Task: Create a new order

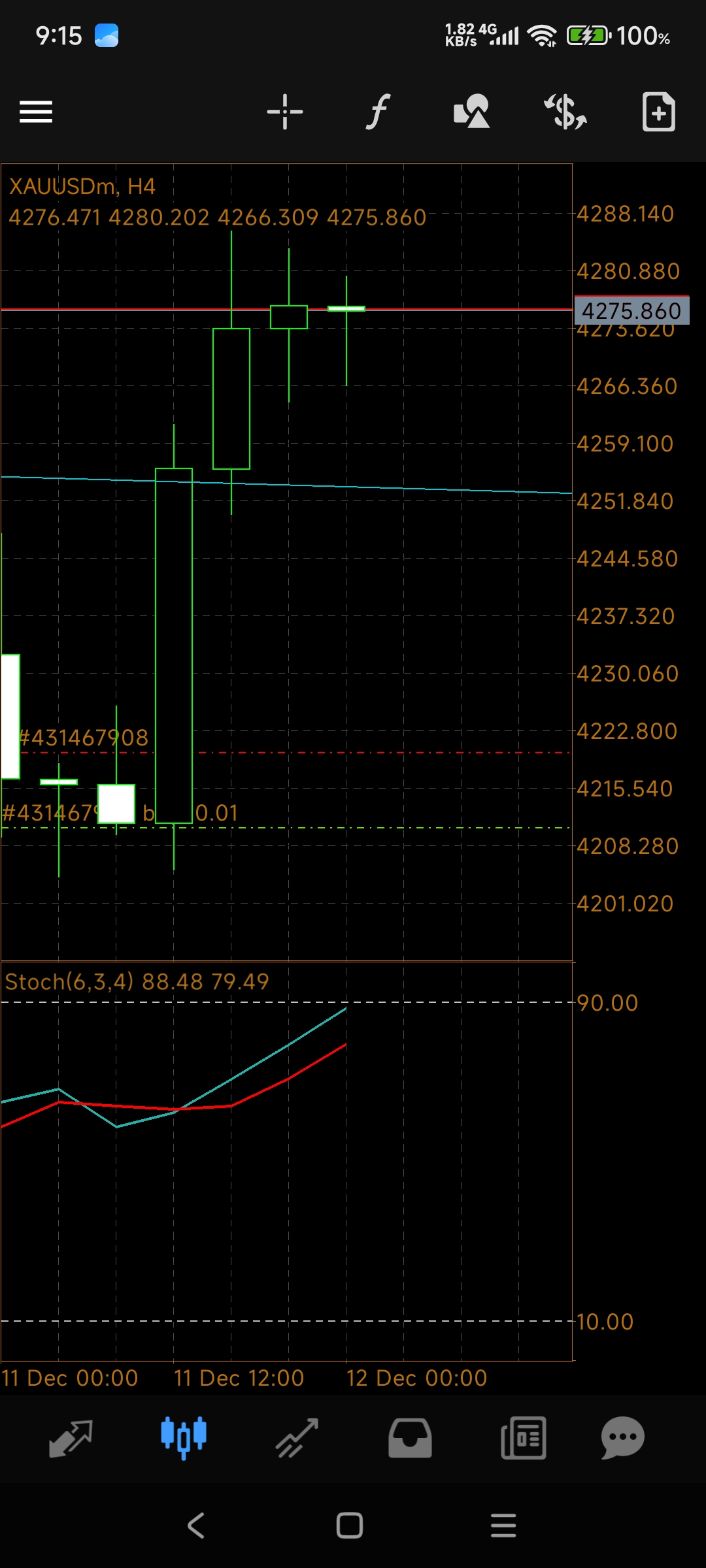Action: coord(658,112)
